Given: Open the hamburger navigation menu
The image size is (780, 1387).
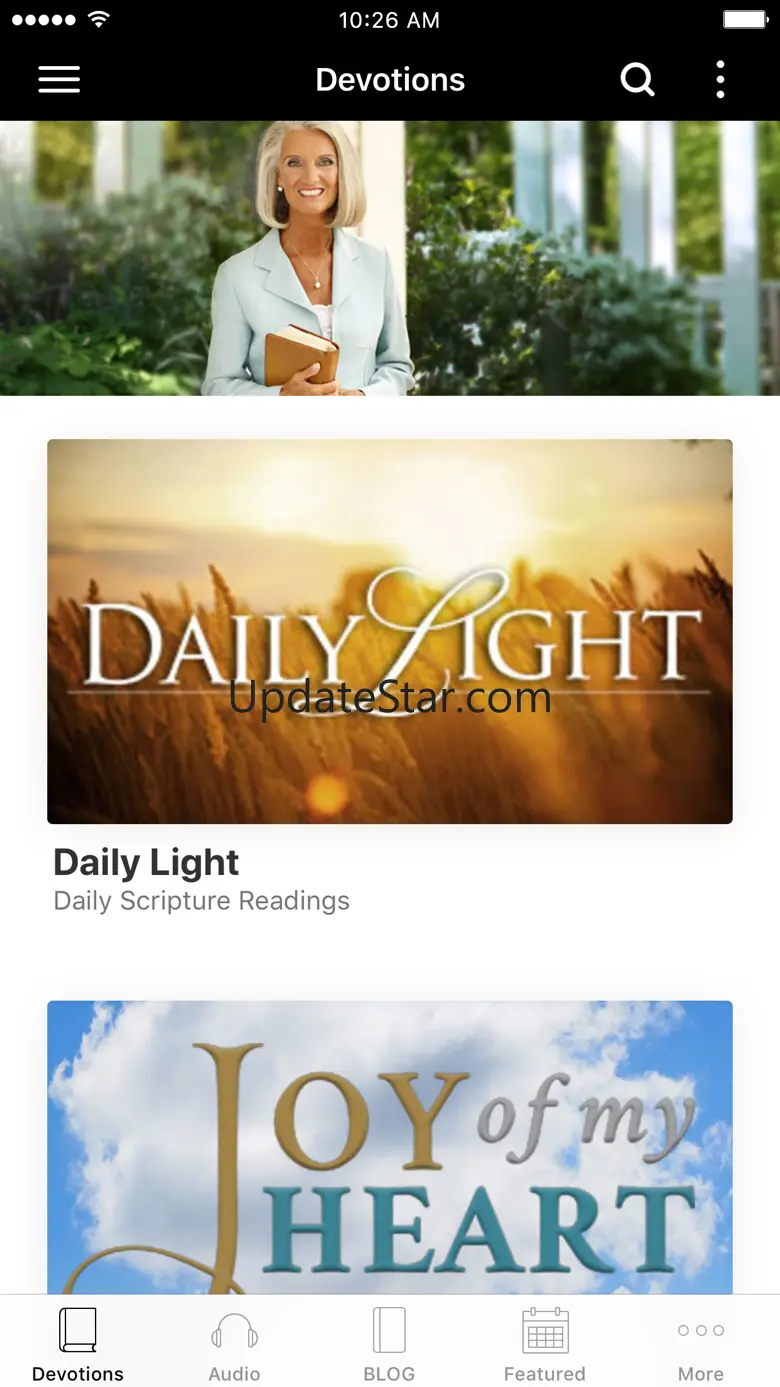Looking at the screenshot, I should click(59, 80).
